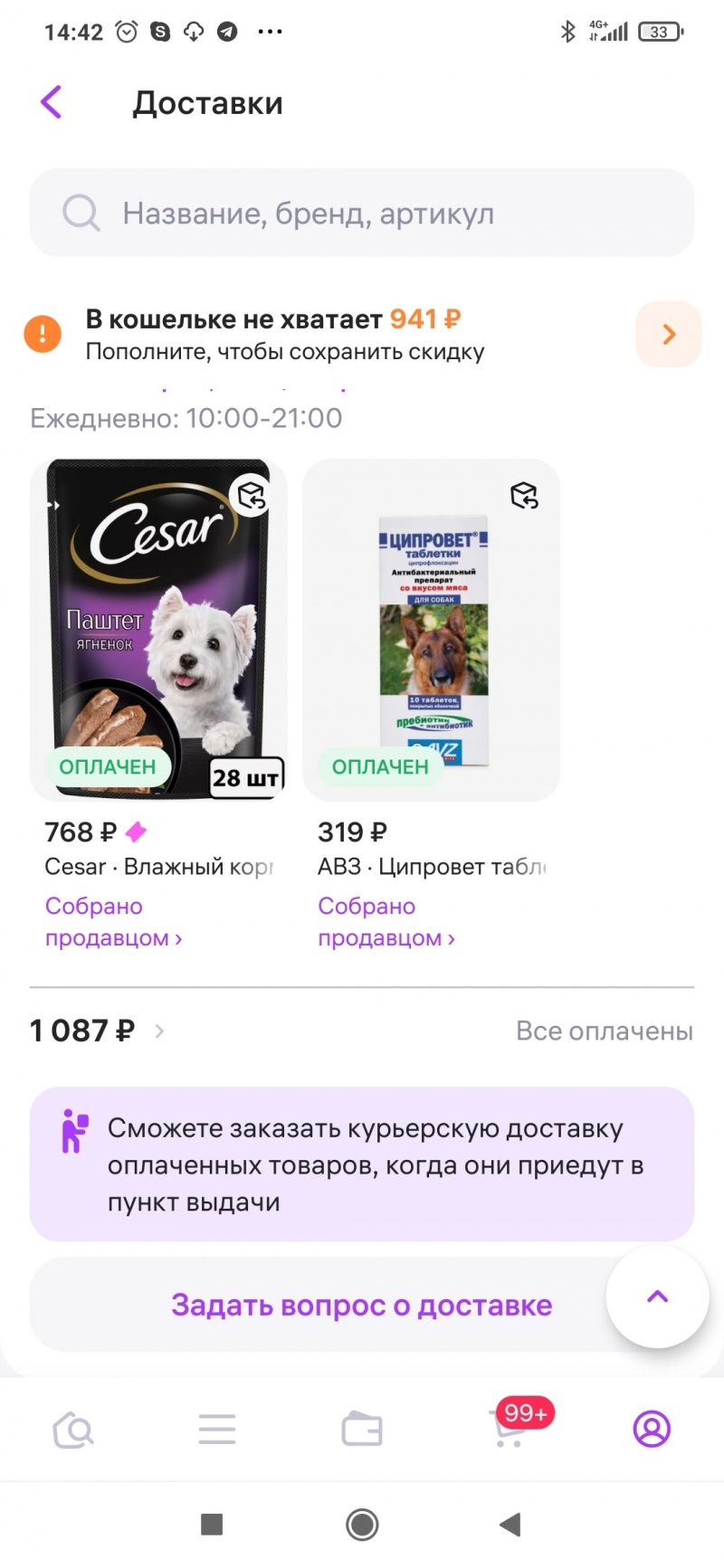Tap the up-arrow floating button

coord(658,1297)
